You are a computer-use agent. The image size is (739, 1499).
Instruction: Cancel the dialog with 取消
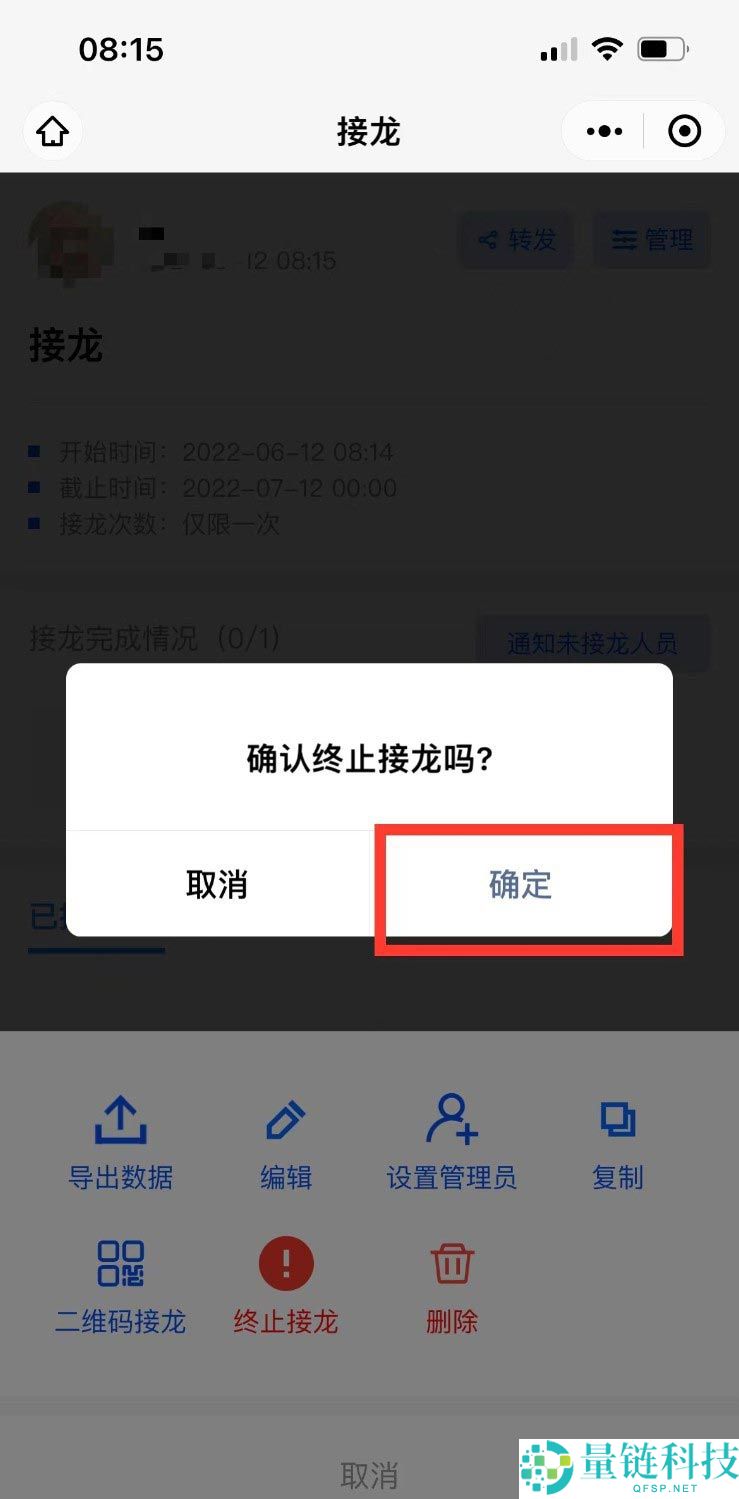217,885
